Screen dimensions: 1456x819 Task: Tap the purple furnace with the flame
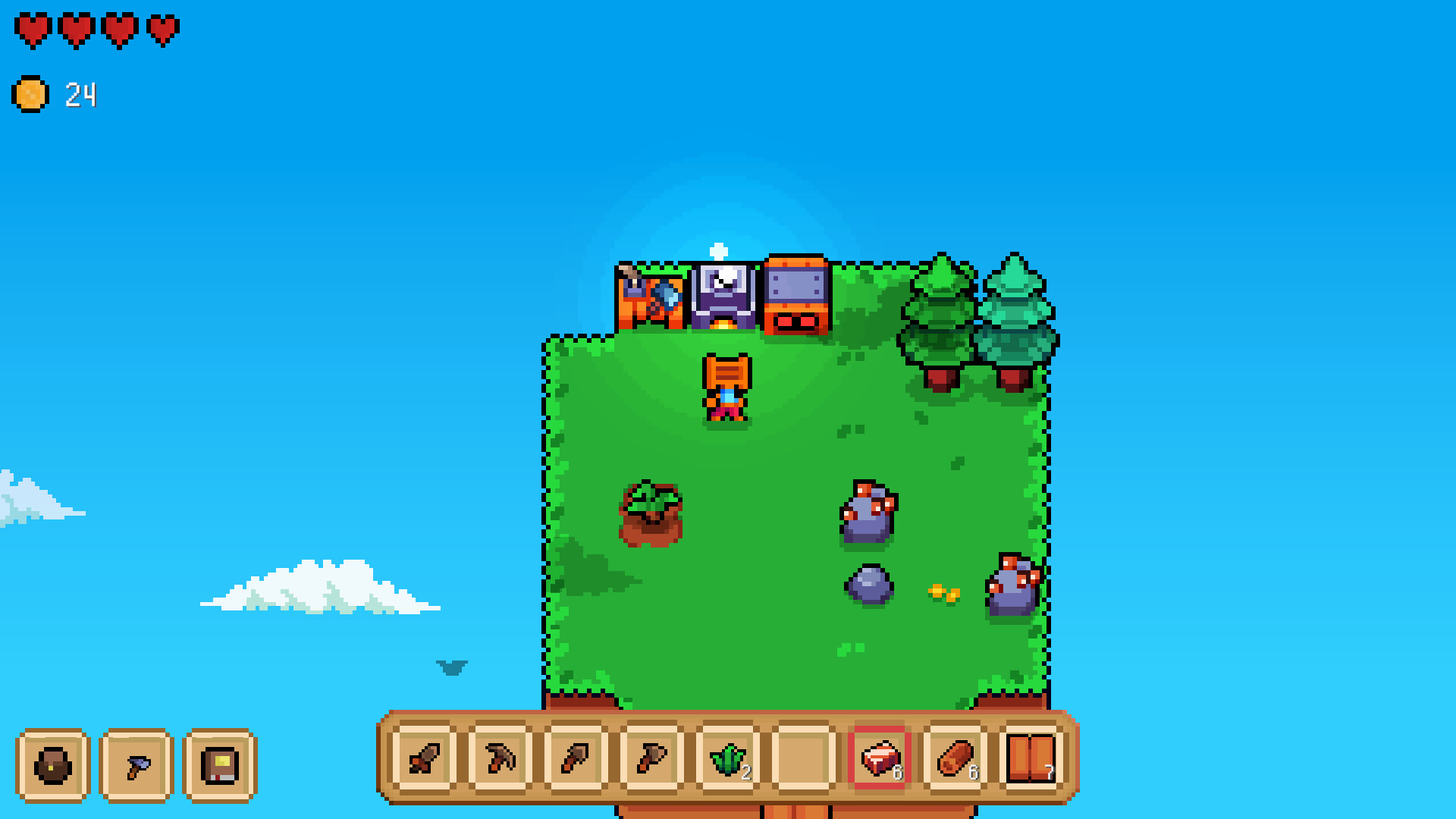tap(723, 297)
